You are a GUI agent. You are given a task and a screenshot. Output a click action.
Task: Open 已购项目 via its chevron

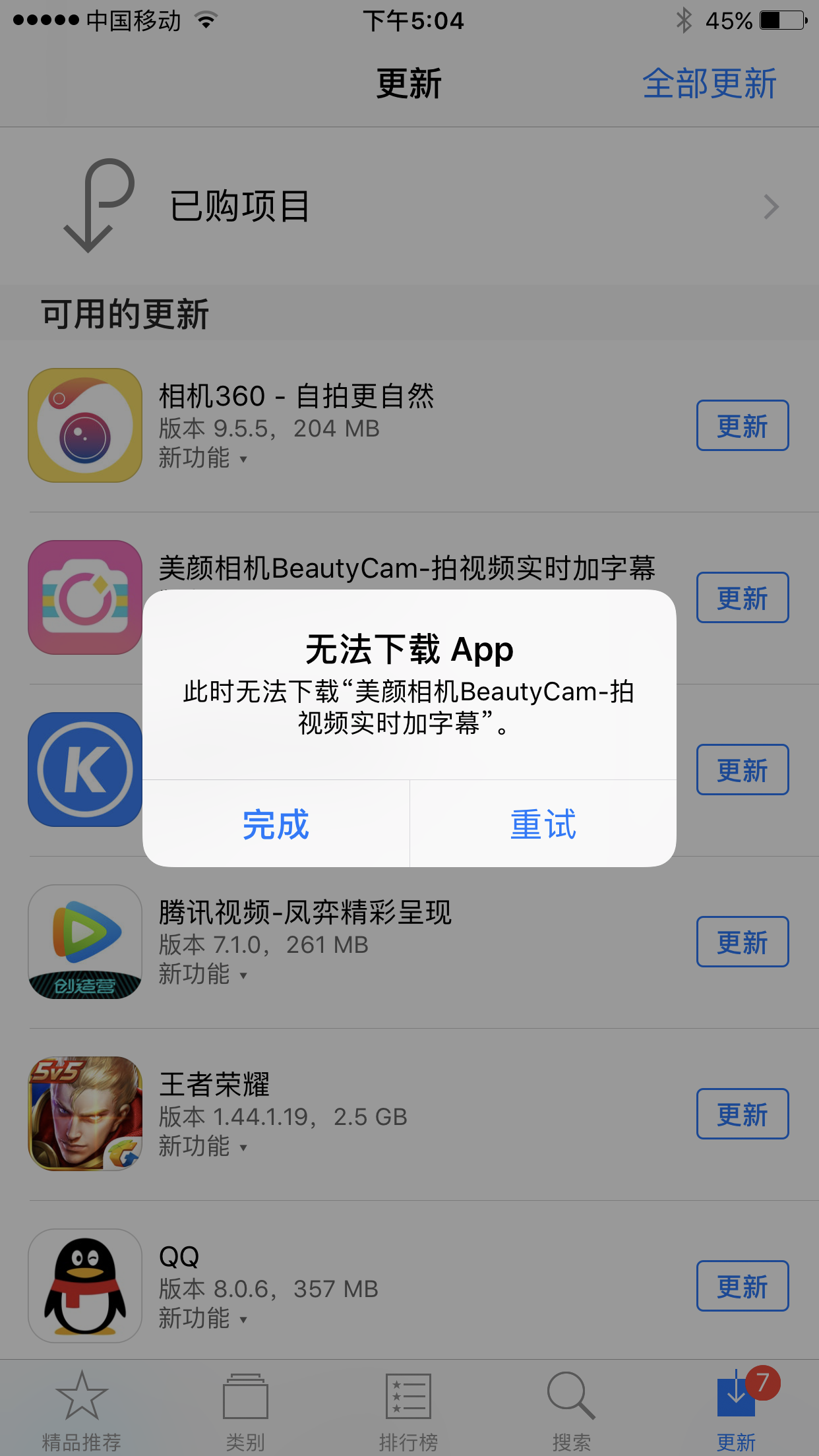(x=772, y=206)
